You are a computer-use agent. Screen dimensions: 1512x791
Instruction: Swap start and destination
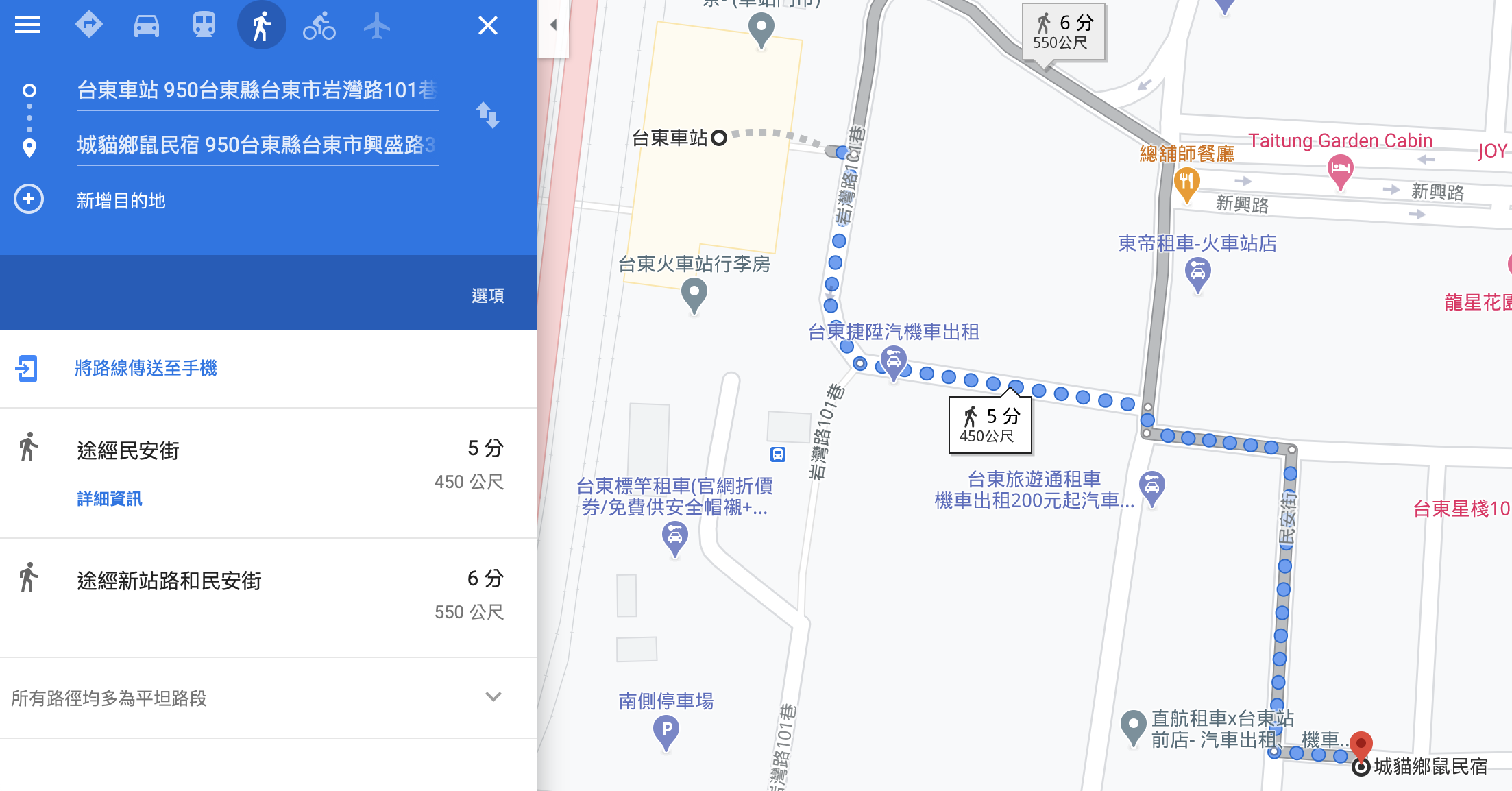pos(487,115)
